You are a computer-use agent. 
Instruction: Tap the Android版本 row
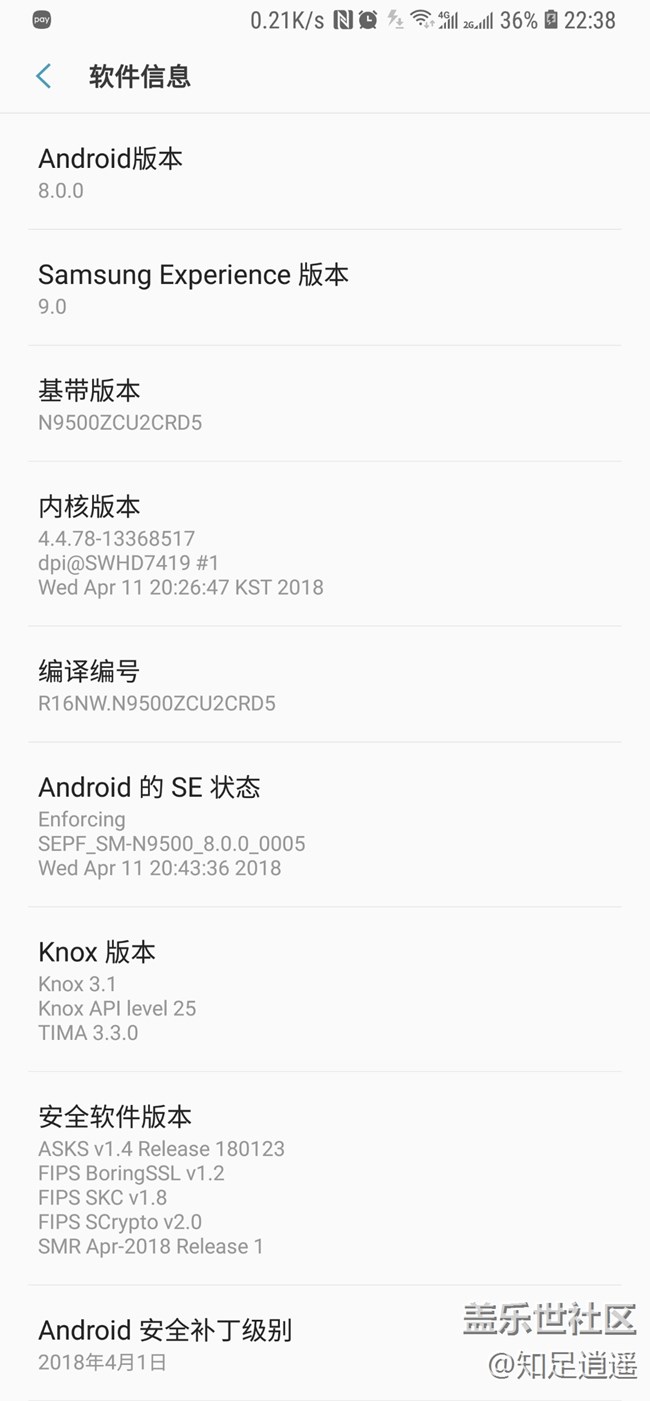click(x=325, y=172)
